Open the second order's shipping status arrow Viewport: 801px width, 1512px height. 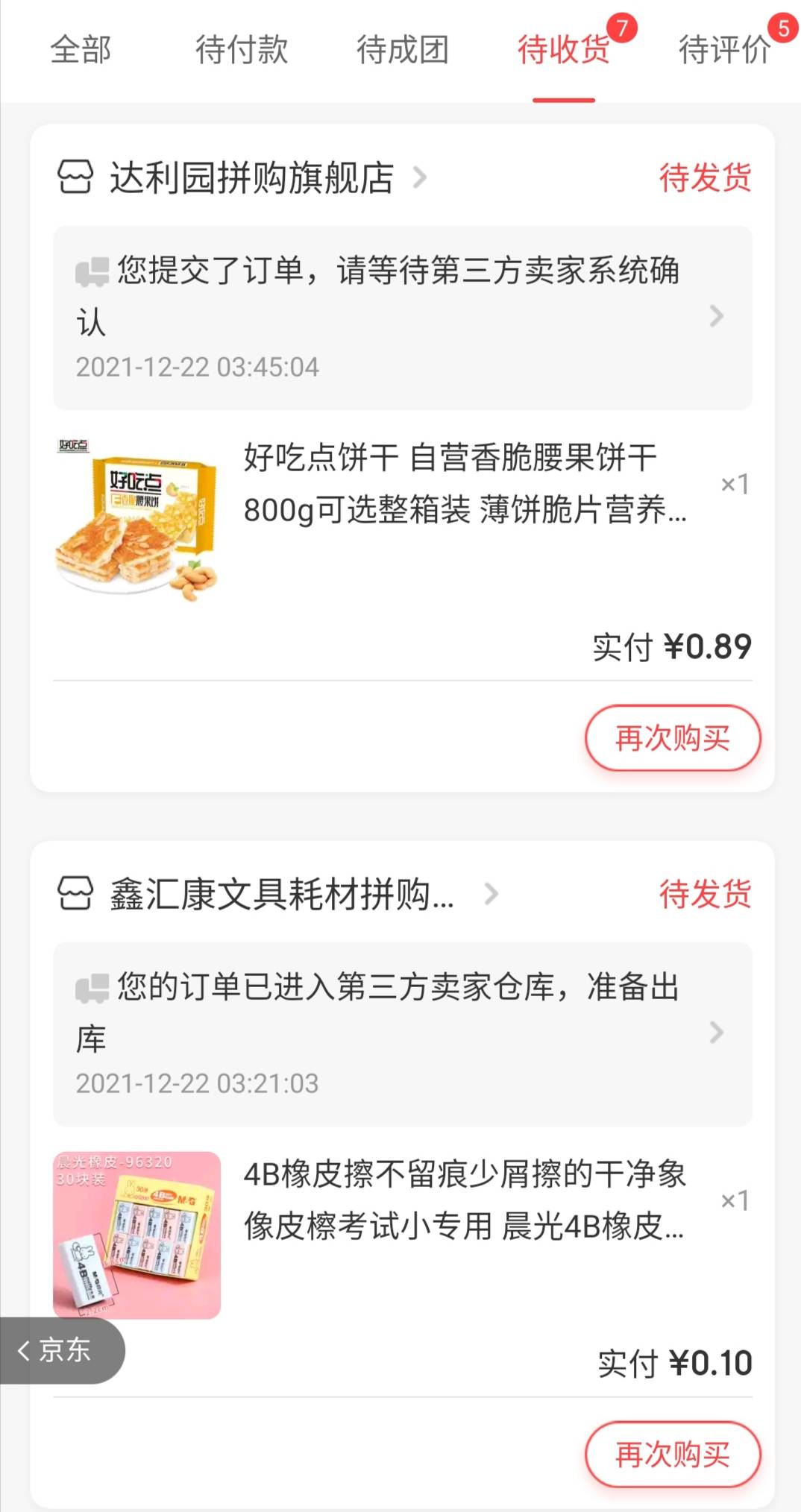[717, 1033]
